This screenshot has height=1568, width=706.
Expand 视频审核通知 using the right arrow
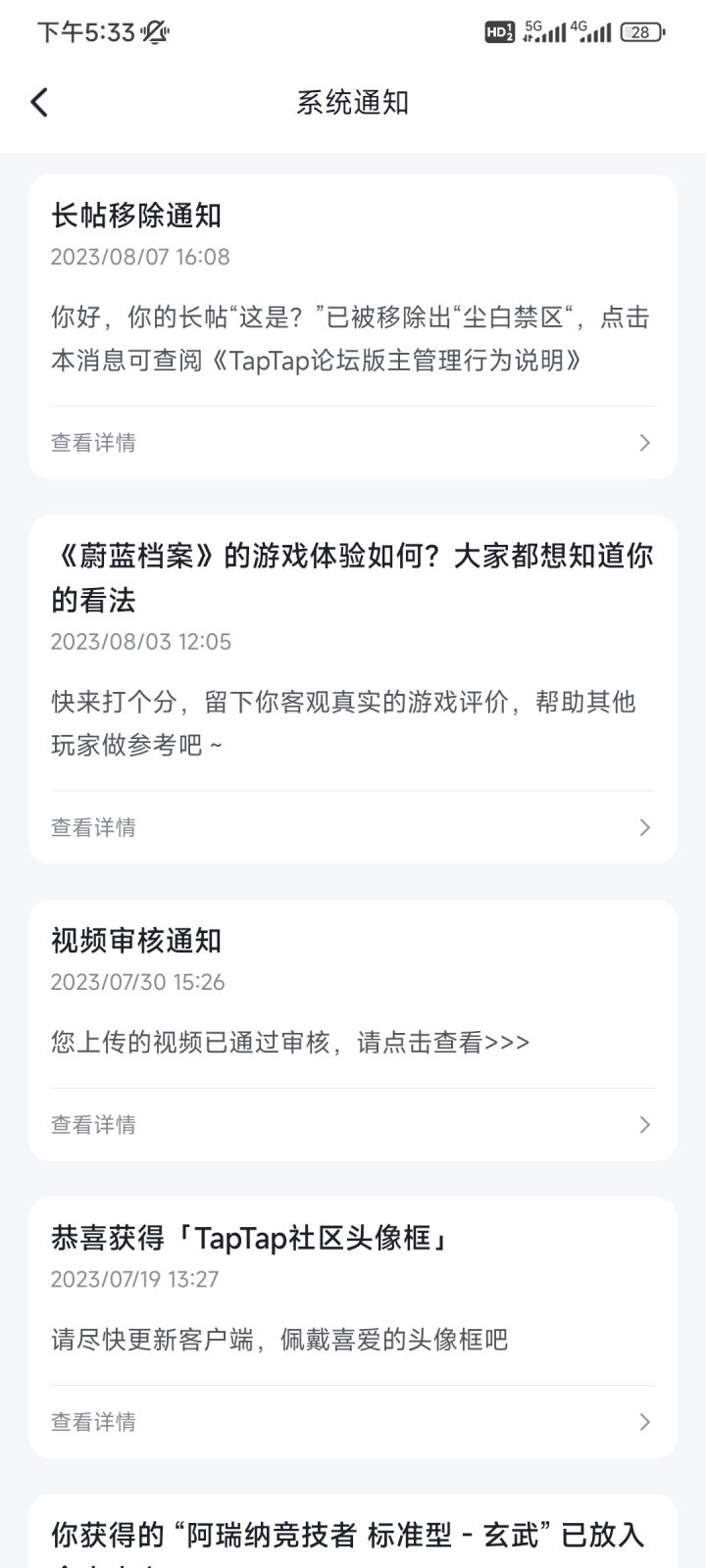click(x=644, y=1124)
